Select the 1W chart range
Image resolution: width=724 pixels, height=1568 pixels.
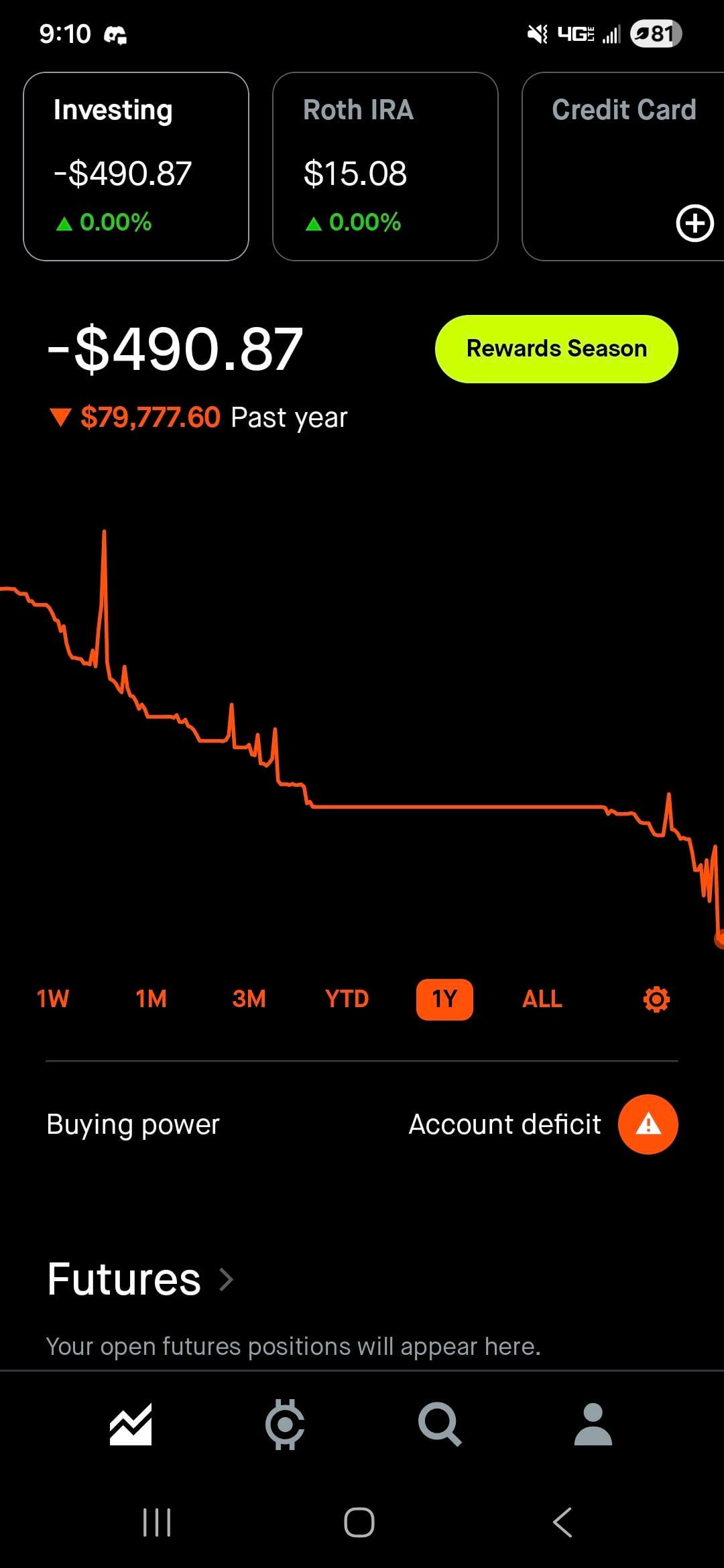pos(53,999)
